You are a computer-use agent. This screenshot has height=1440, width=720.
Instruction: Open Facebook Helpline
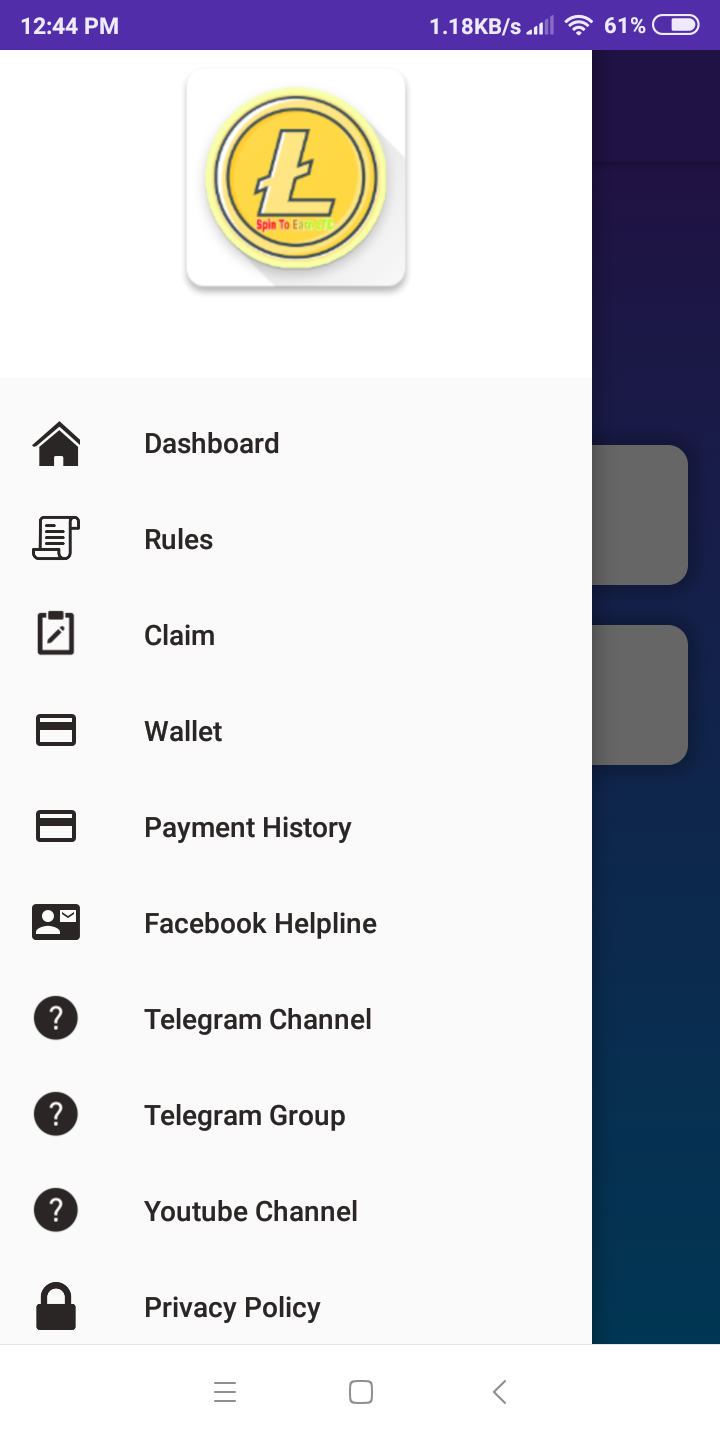tap(260, 923)
